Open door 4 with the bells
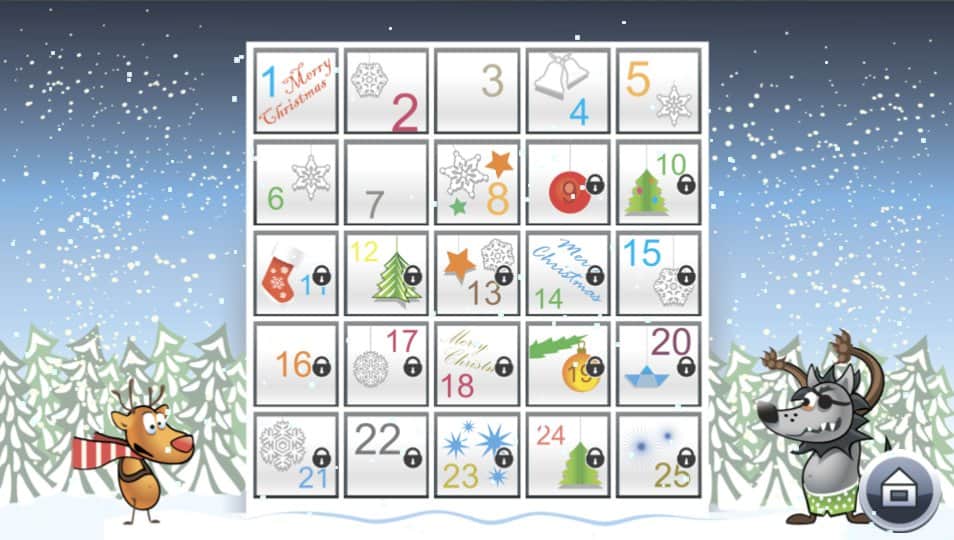Image resolution: width=954 pixels, height=540 pixels. tap(567, 91)
